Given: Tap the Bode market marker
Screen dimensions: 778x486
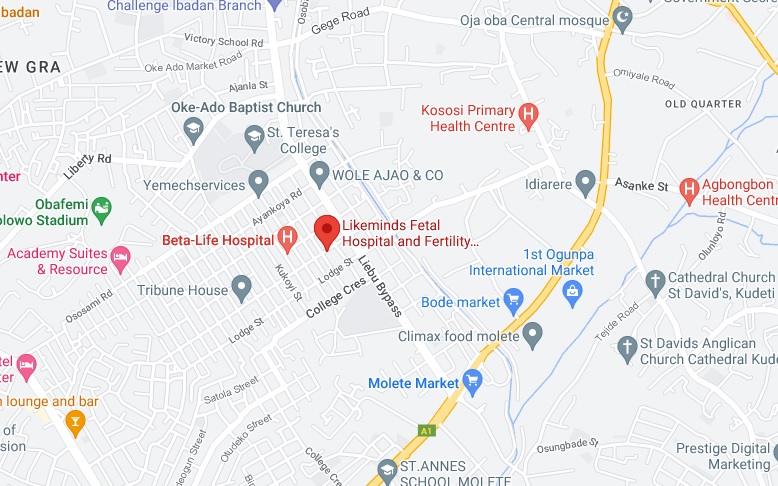Looking at the screenshot, I should point(514,300).
